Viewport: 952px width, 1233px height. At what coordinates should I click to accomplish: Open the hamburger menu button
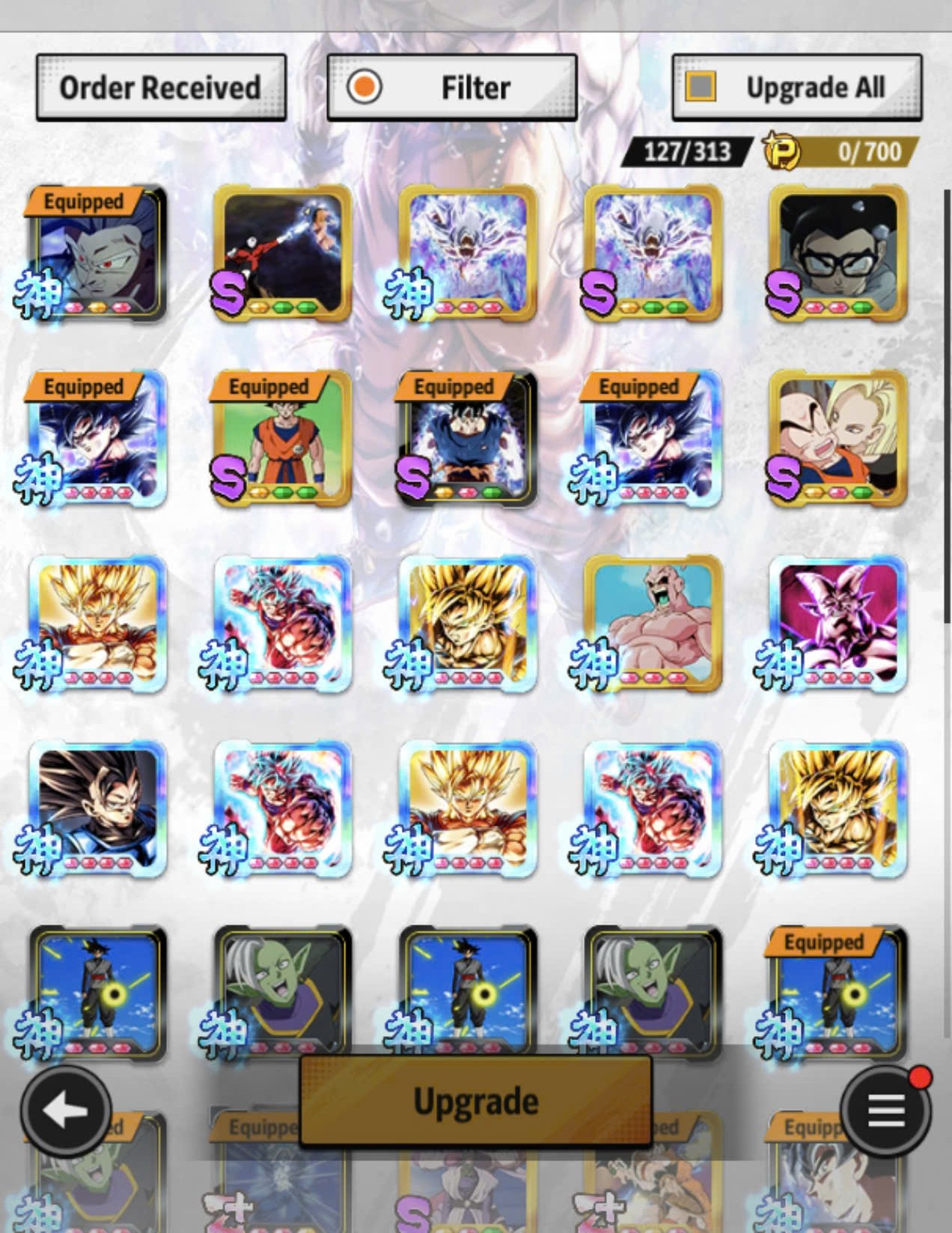click(885, 1111)
